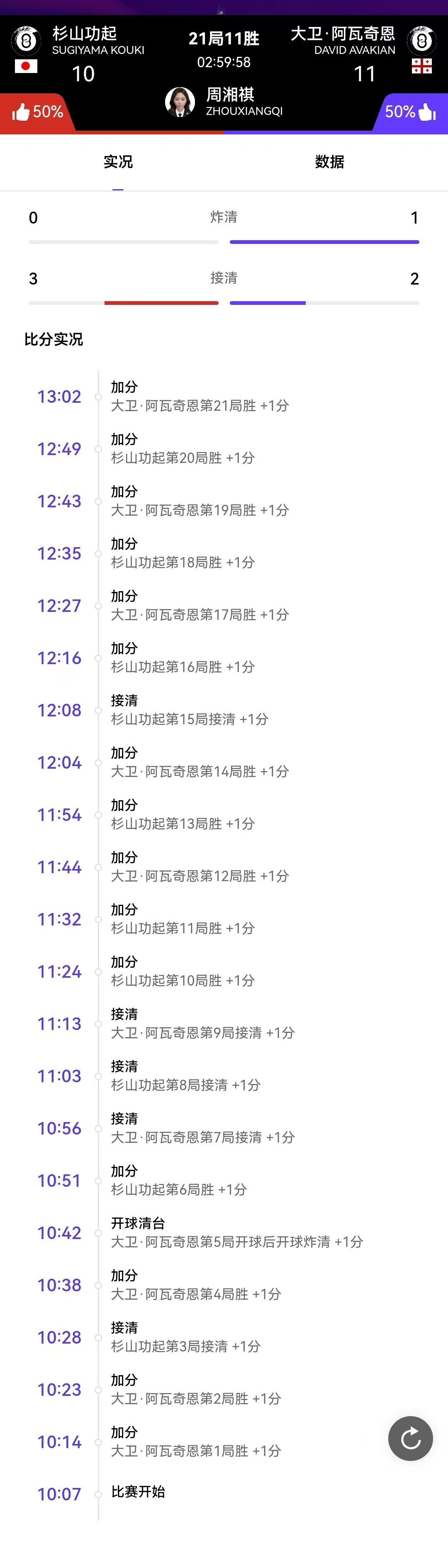Open 大卫·阿瓦奇恩's player logo

click(421, 41)
